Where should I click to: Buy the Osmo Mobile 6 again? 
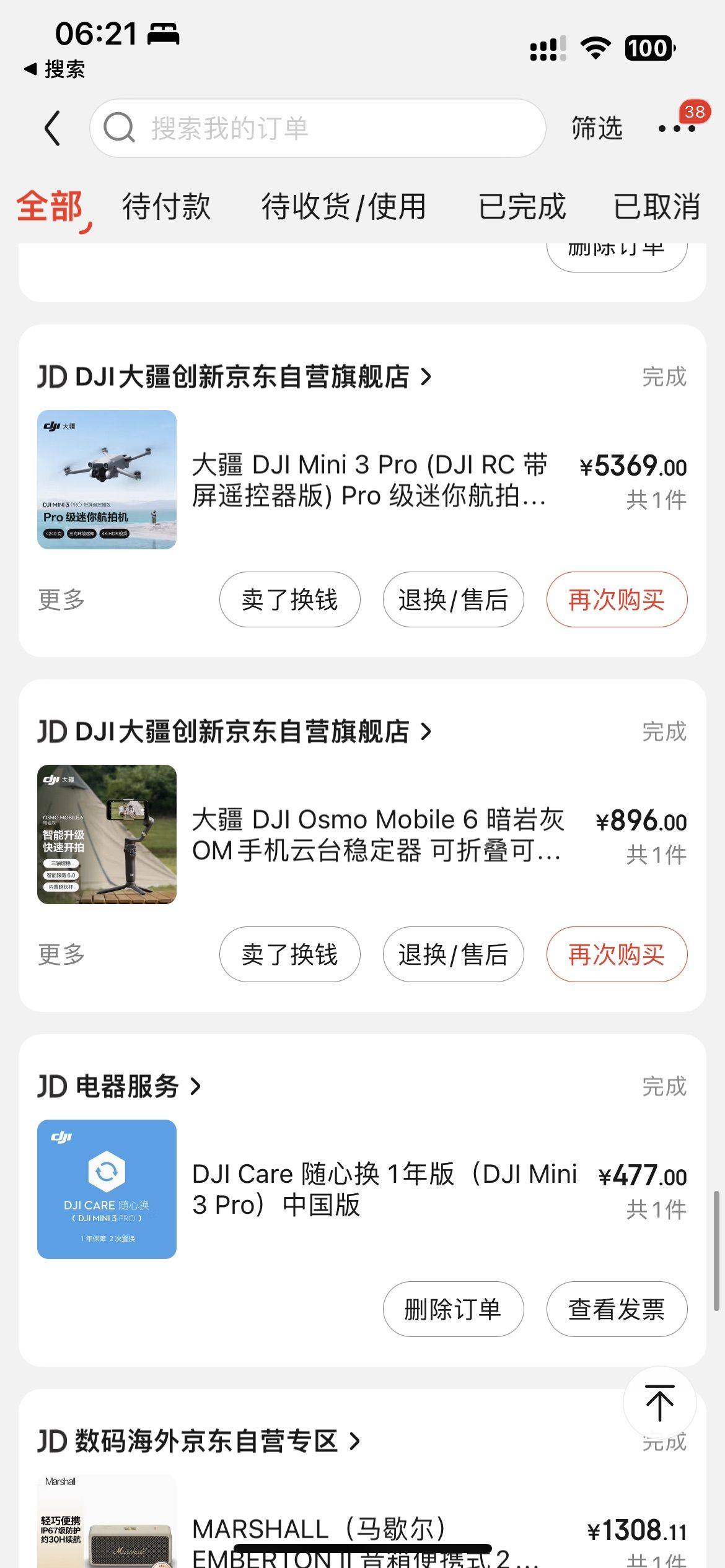pyautogui.click(x=617, y=954)
